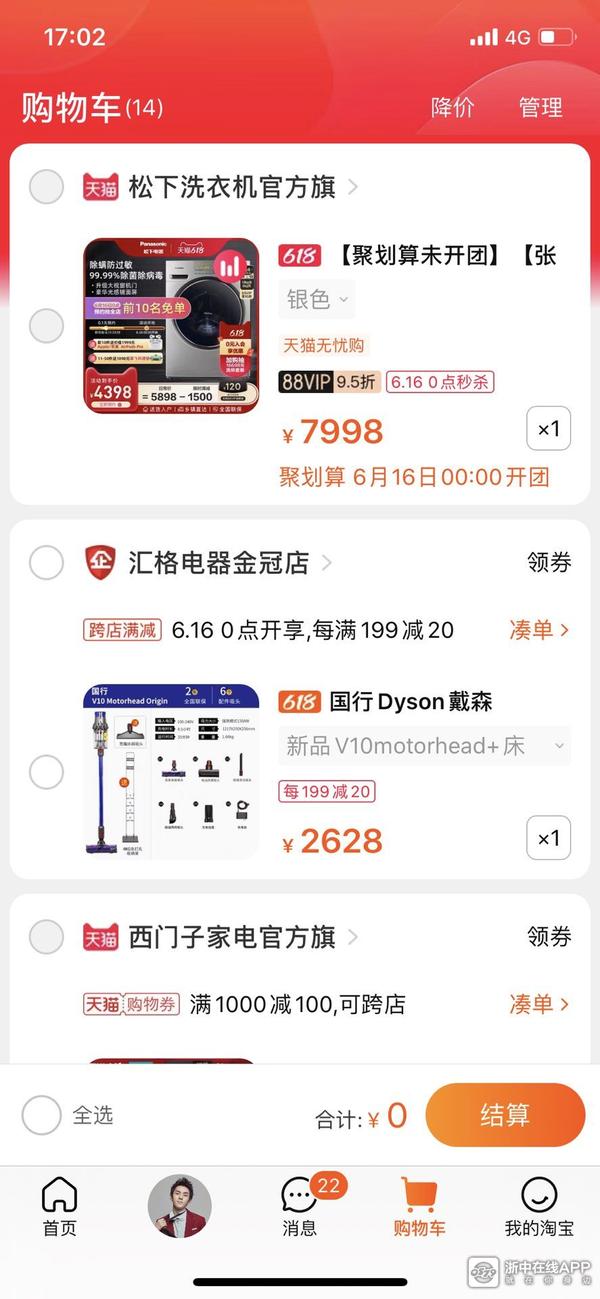Proceed to checkout with 结算
Viewport: 600px width, 1299px height.
pos(505,1115)
